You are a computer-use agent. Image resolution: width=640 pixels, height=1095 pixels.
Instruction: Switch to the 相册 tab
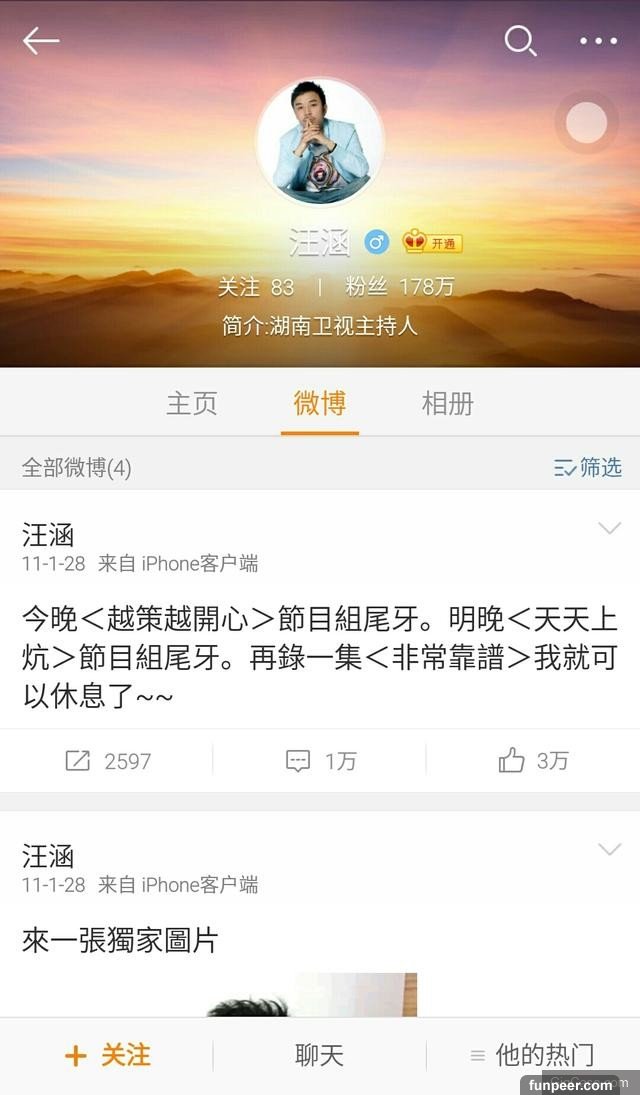(x=447, y=404)
